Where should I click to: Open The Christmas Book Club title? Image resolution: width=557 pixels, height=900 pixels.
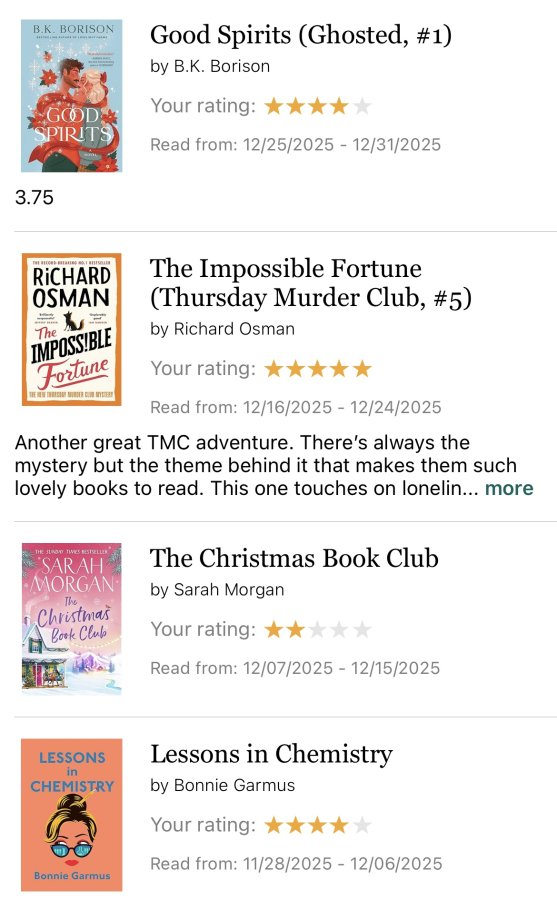click(294, 558)
